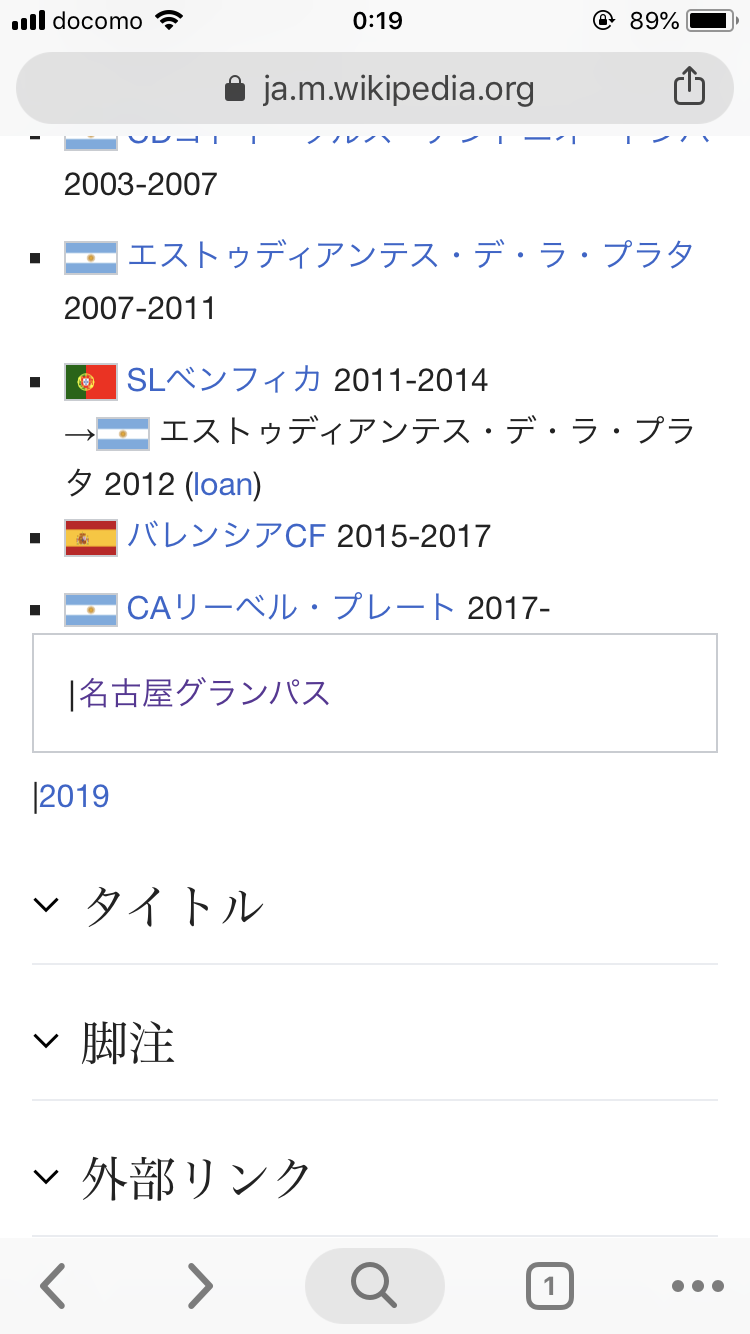Viewport: 750px width, 1334px height.
Task: Expand the 外部リンク section
Action: tap(375, 1177)
